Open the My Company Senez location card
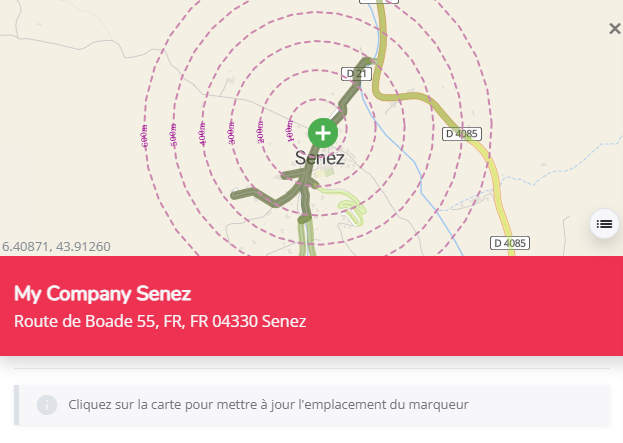The image size is (623, 443). 310,306
